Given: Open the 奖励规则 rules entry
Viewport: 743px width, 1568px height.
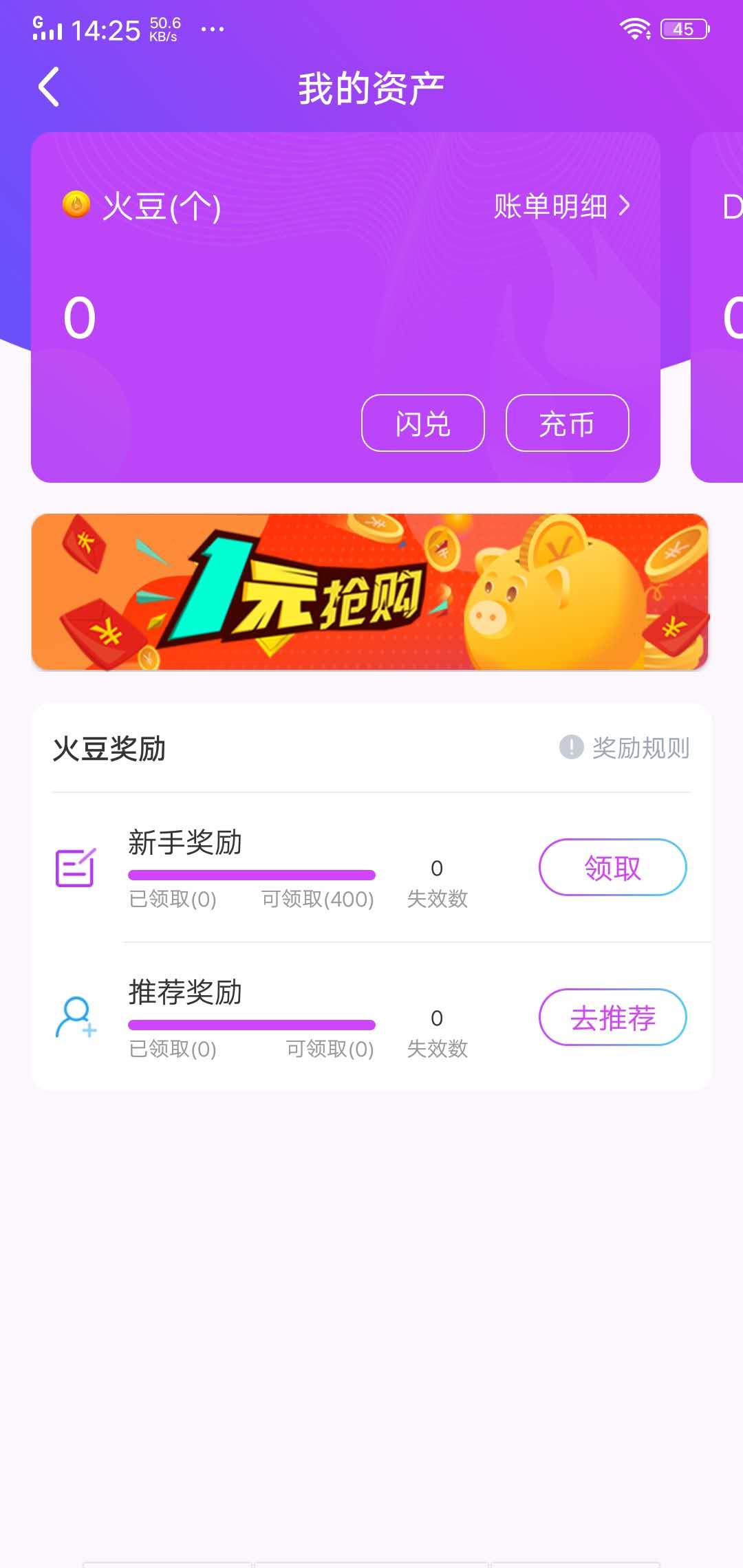Looking at the screenshot, I should (x=642, y=748).
